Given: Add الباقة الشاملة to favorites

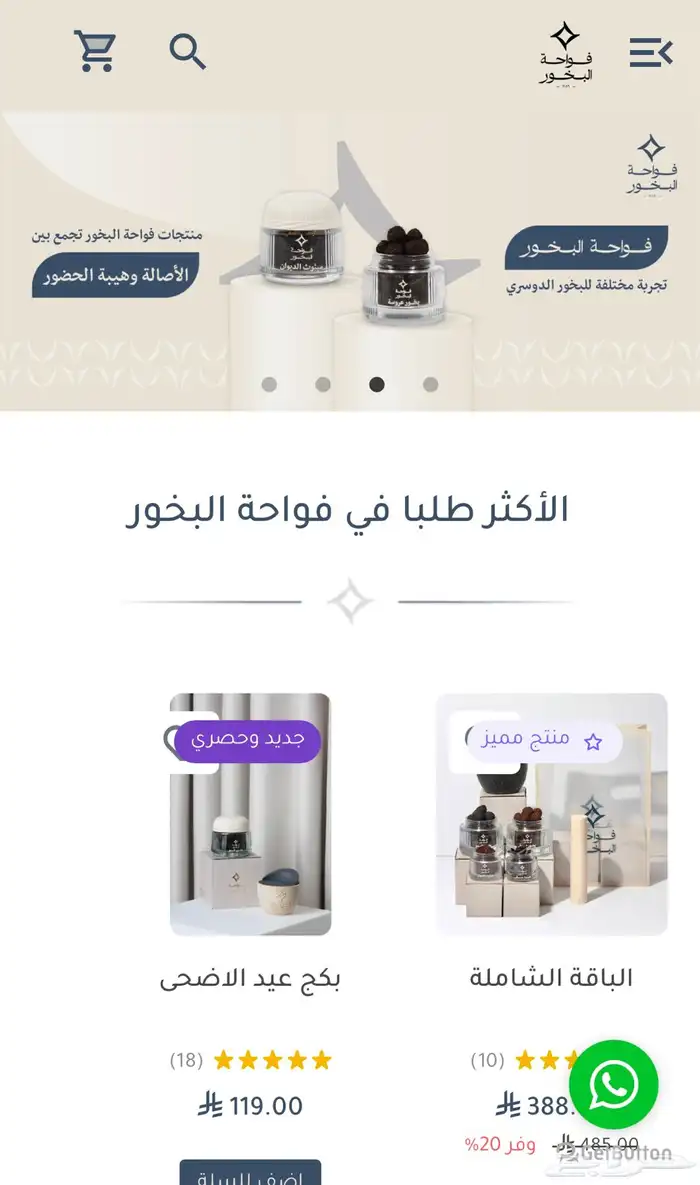Looking at the screenshot, I should (x=472, y=740).
